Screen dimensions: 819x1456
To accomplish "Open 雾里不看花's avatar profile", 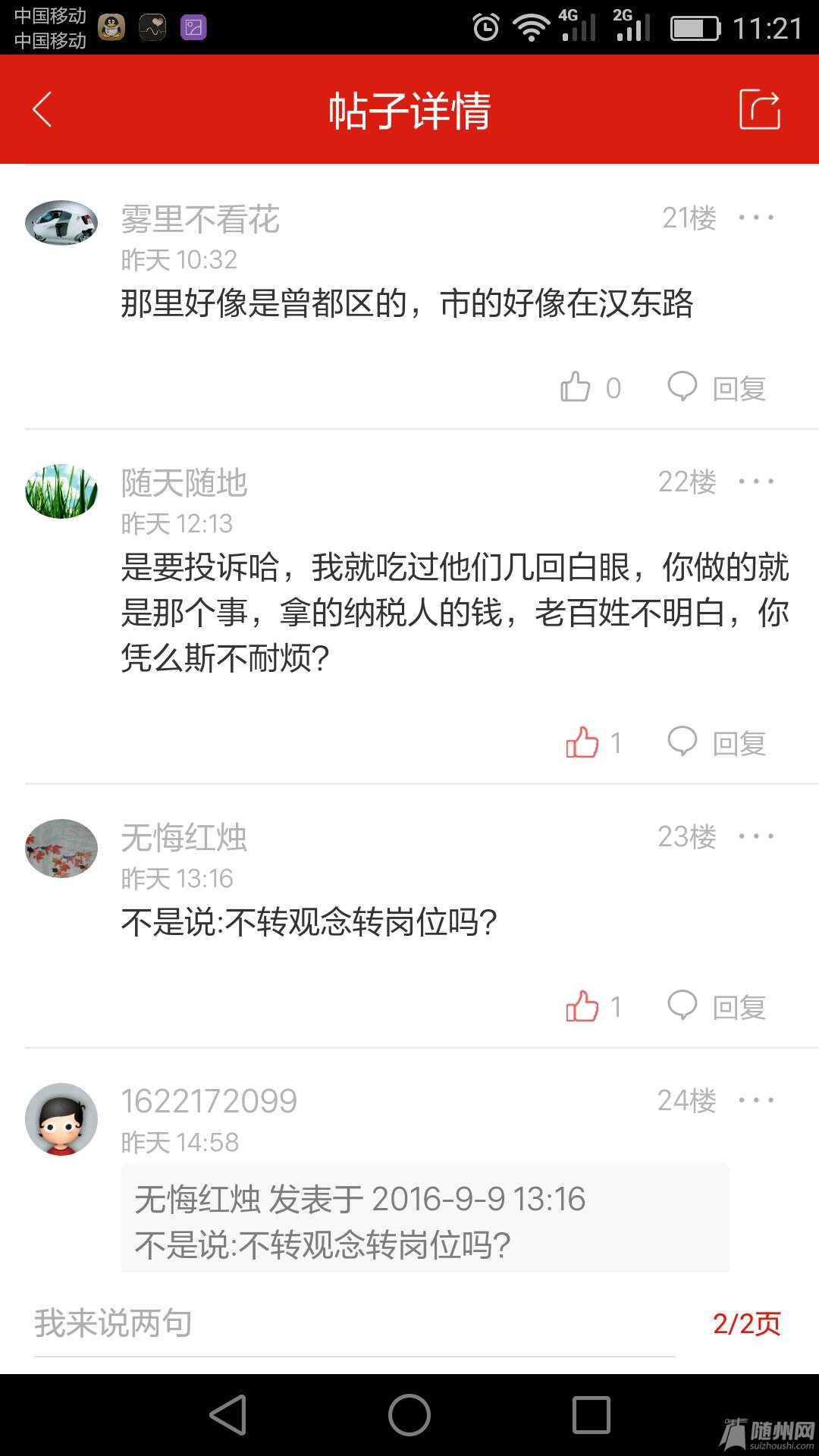I will click(x=61, y=223).
